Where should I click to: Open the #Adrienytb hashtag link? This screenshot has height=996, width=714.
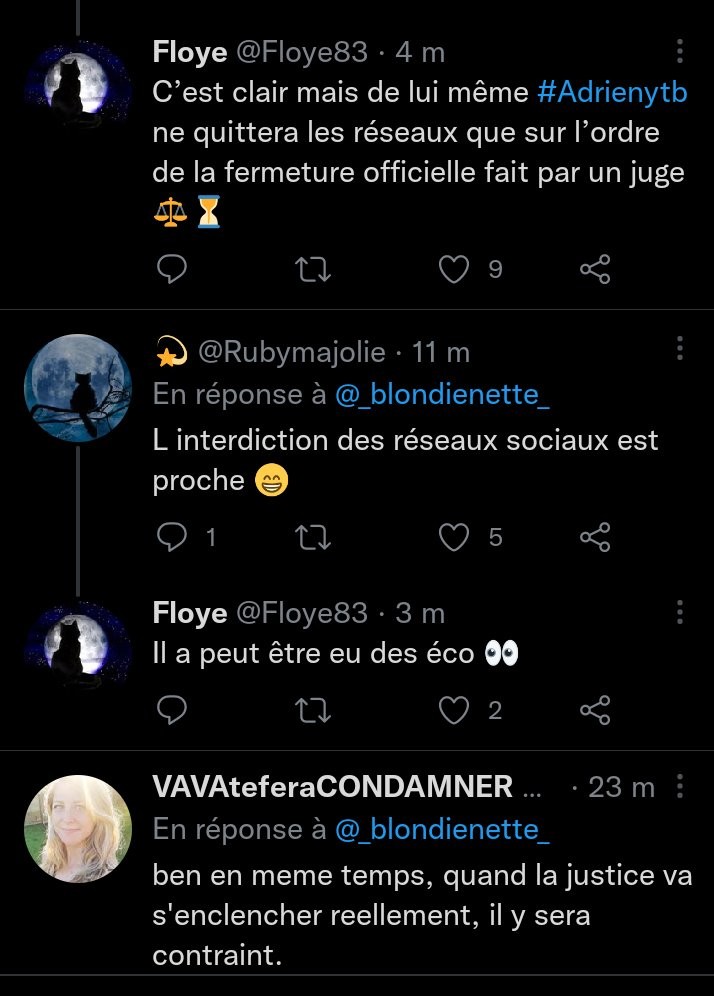(x=612, y=93)
